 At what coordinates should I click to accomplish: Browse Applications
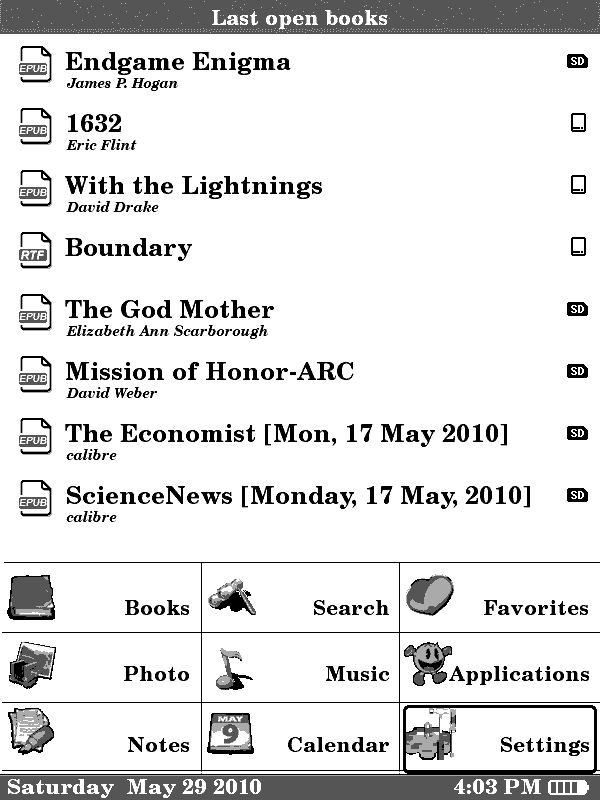click(499, 668)
